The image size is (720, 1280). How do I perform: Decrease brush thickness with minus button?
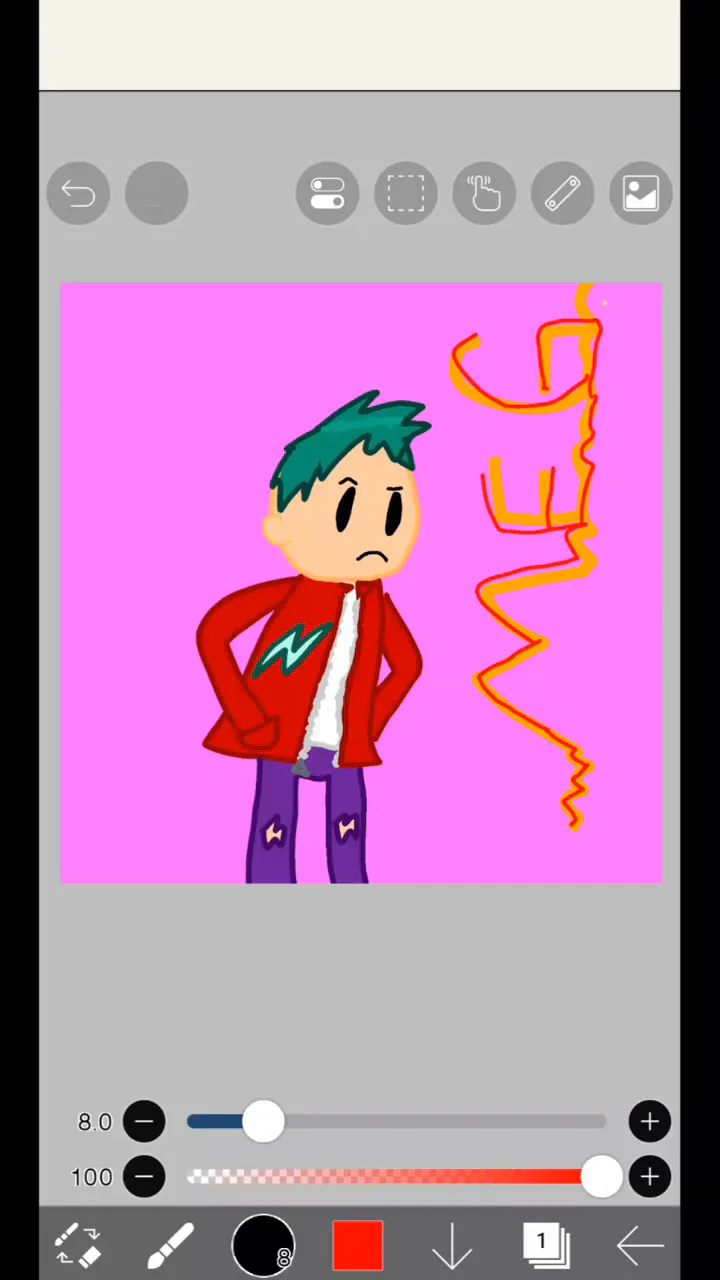tap(144, 1122)
